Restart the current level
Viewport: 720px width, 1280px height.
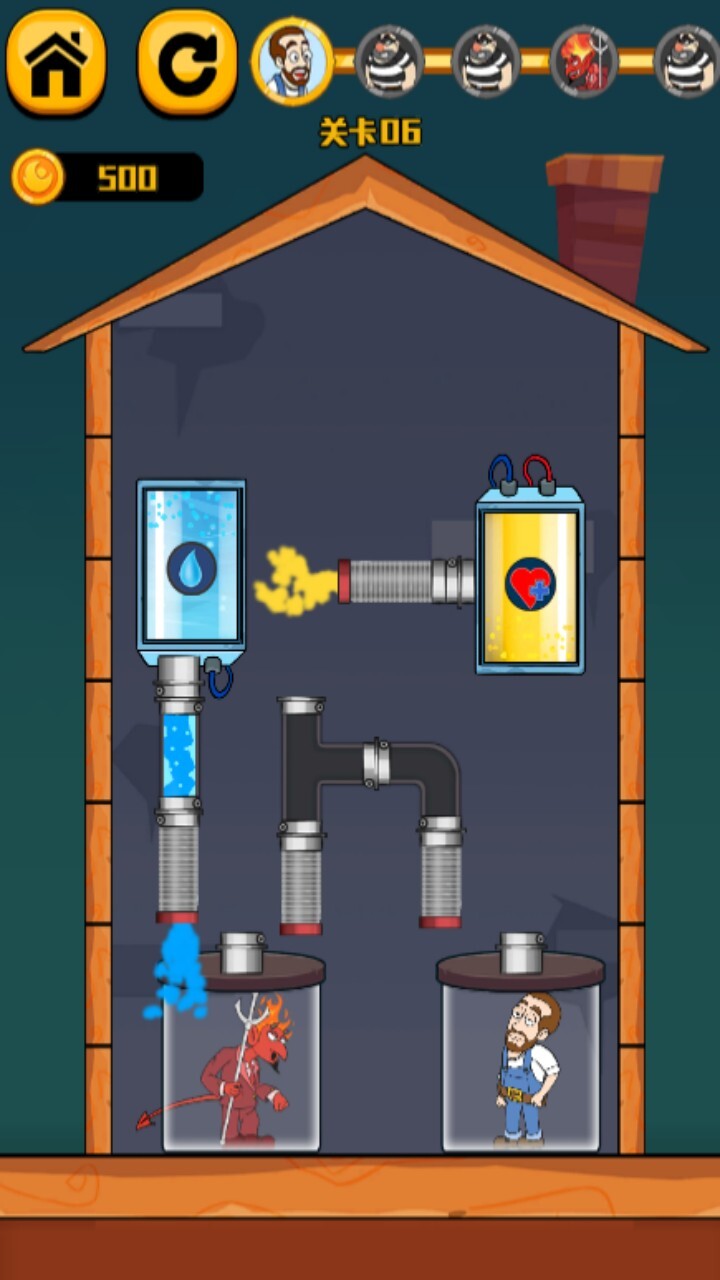click(x=187, y=62)
